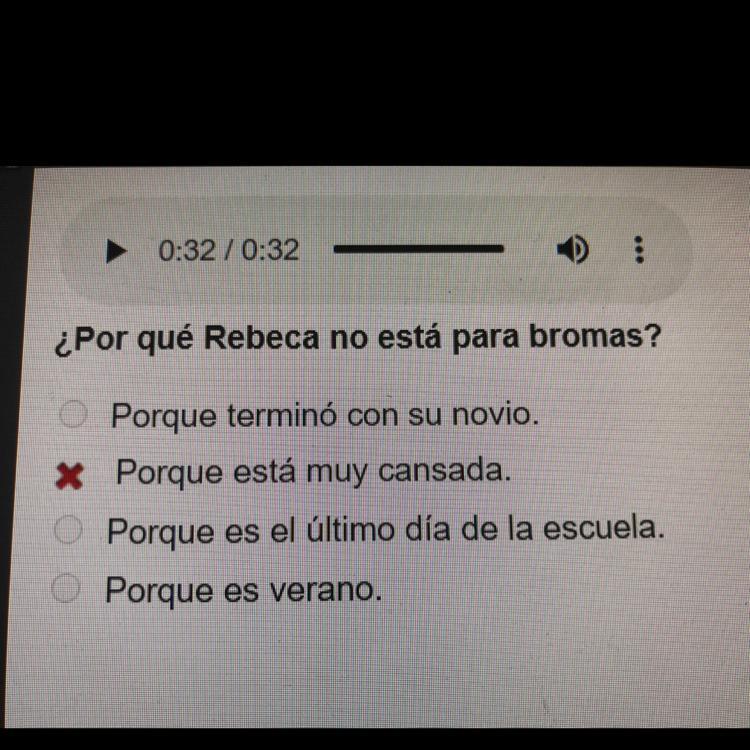Select 'Porque terminó con su novio'
750x750 pixels.
click(x=73, y=415)
